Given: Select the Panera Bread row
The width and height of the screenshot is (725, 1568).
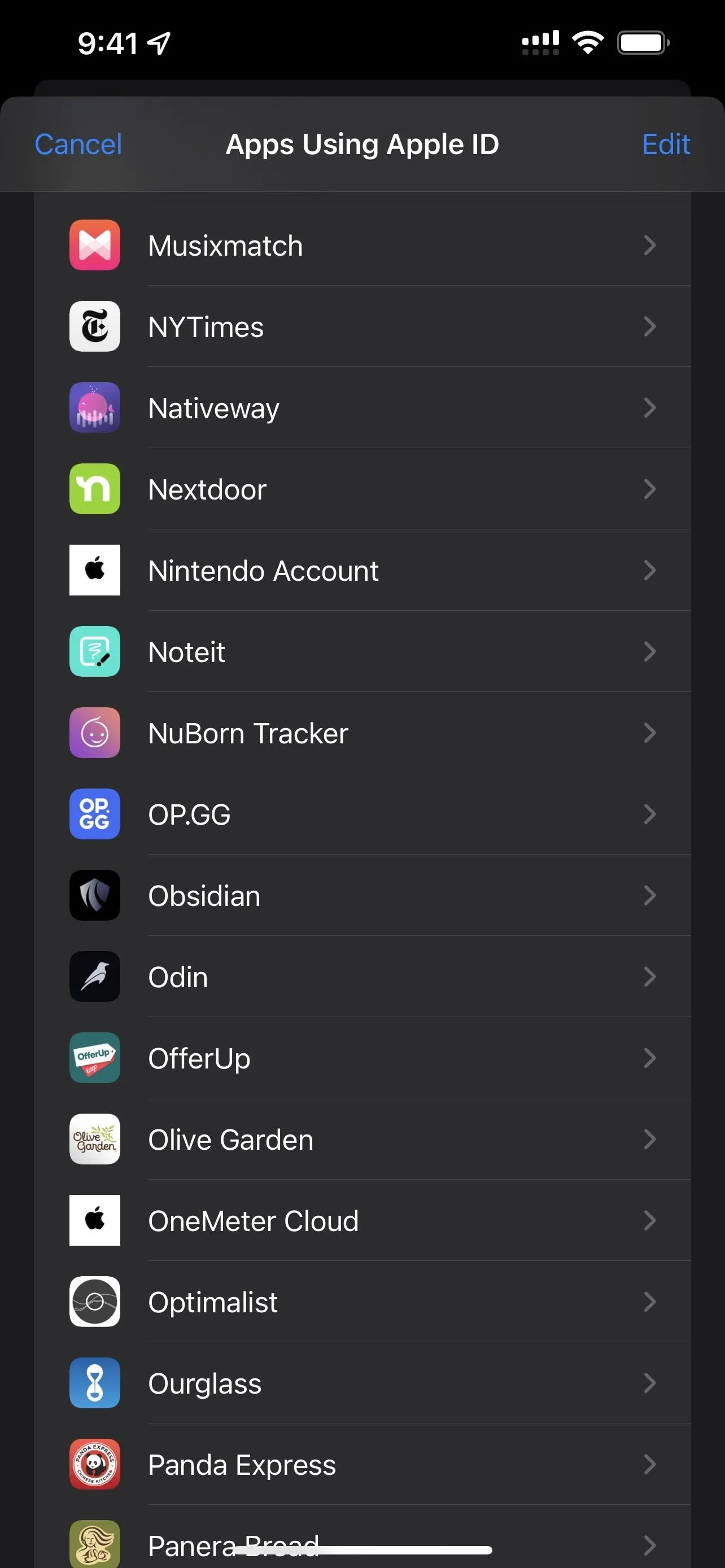Looking at the screenshot, I should pyautogui.click(x=362, y=1537).
